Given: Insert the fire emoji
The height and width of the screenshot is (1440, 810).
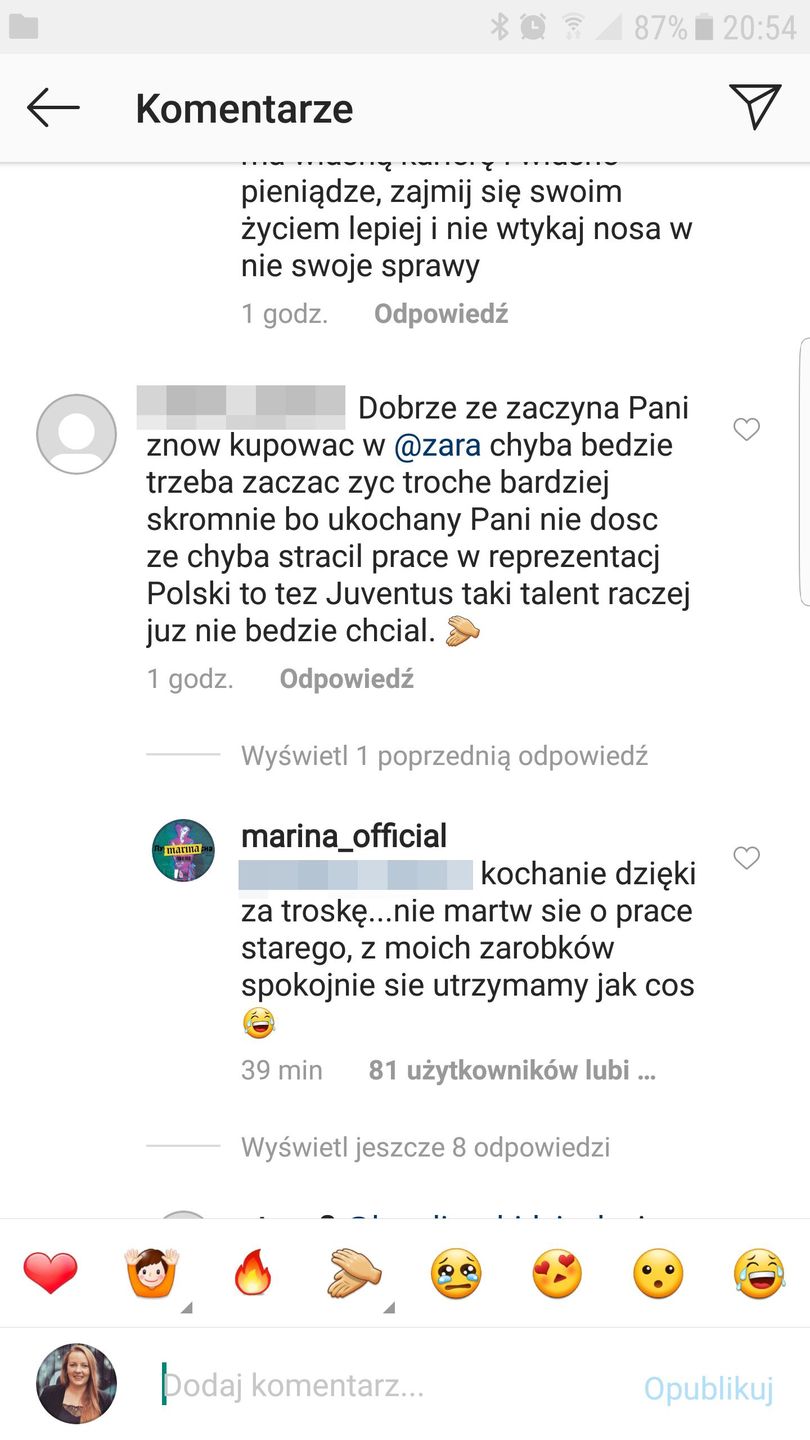Looking at the screenshot, I should [252, 1273].
